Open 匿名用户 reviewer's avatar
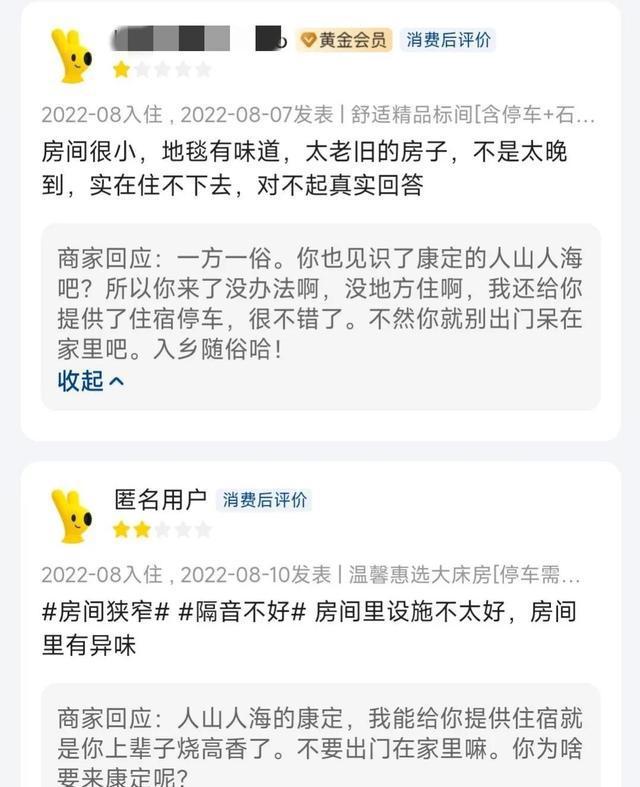640x787 pixels. coord(71,514)
